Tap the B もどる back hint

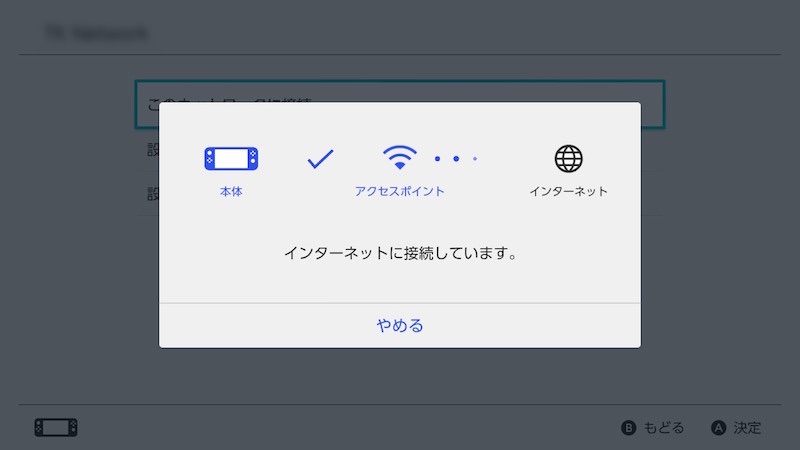[653, 428]
